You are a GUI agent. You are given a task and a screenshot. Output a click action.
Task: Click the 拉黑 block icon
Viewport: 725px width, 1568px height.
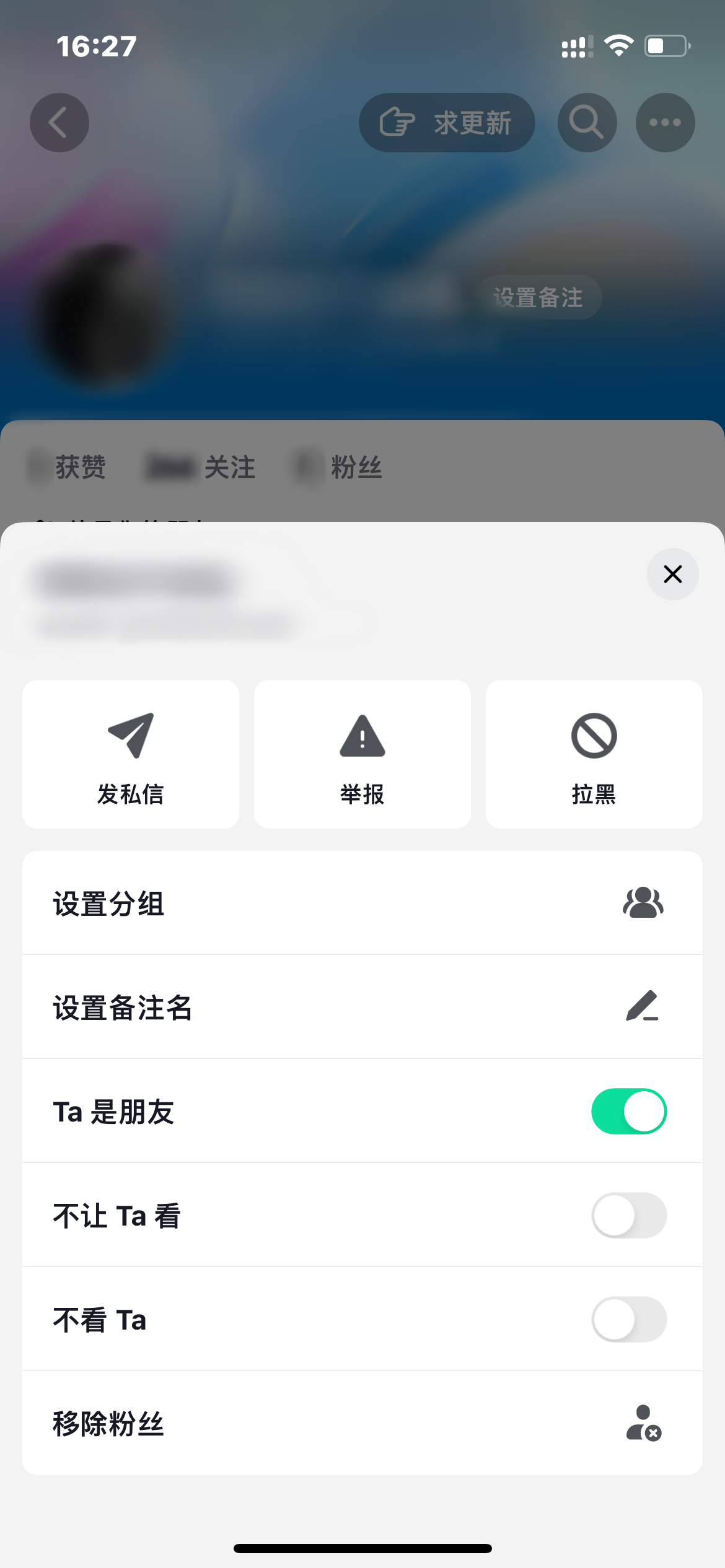coord(594,737)
